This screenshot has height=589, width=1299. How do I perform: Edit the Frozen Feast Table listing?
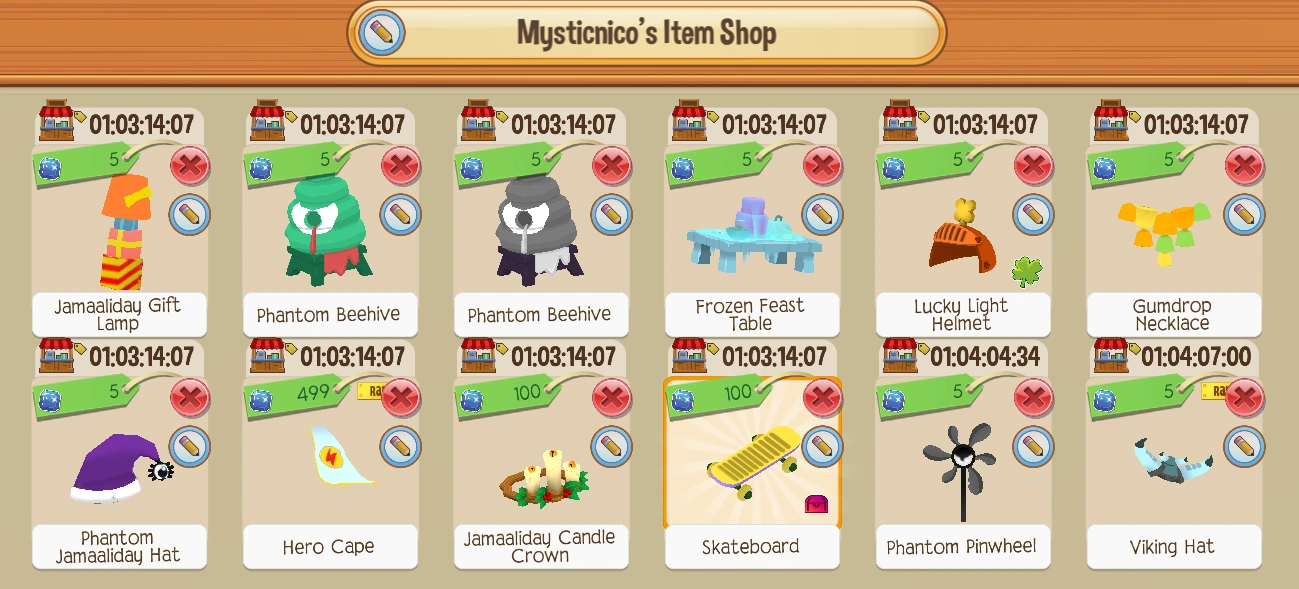822,214
